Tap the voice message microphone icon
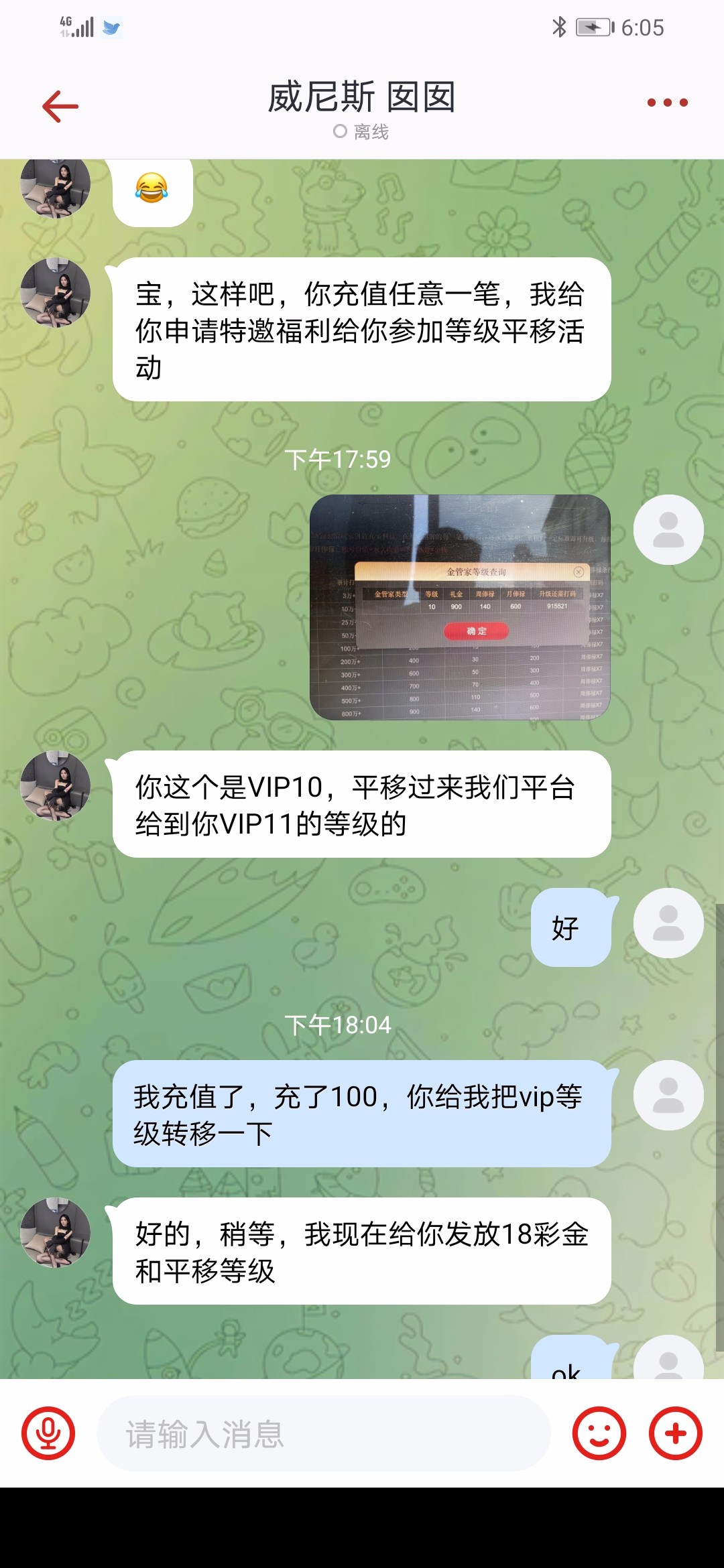Screen dimensions: 724x1568 click(x=48, y=1433)
